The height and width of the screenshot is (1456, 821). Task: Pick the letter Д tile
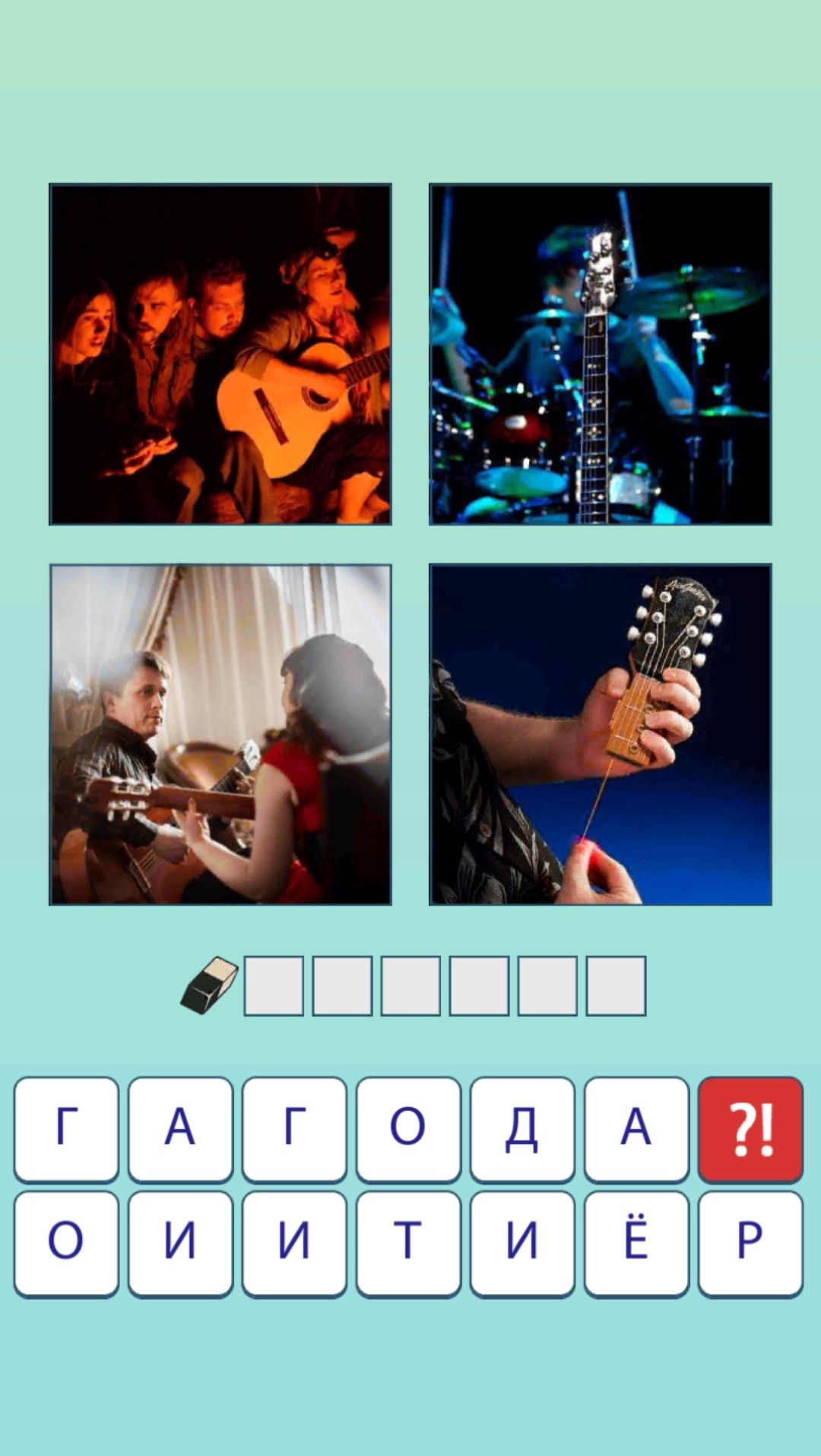(x=522, y=1129)
